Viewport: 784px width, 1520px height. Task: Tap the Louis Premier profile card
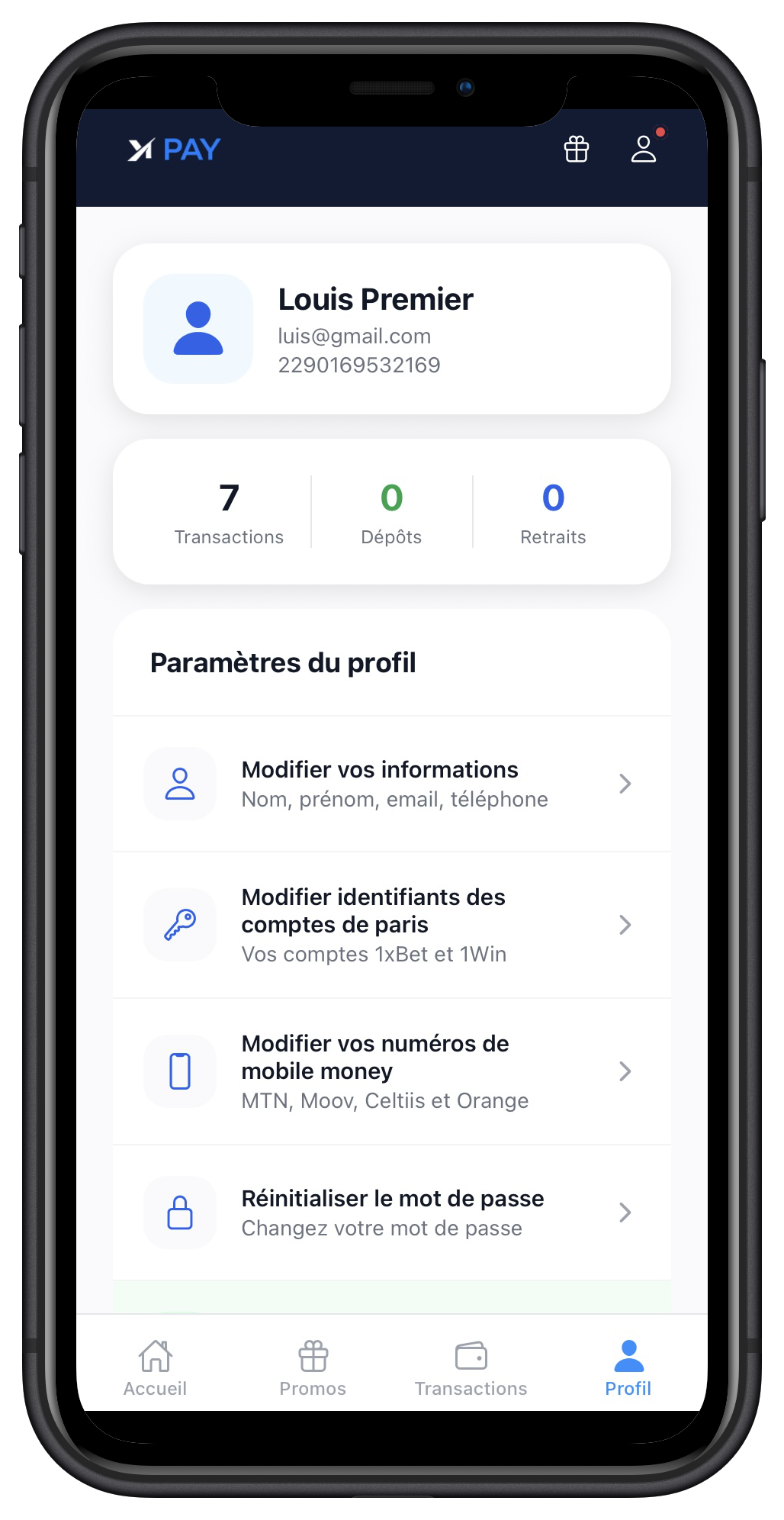(x=391, y=329)
